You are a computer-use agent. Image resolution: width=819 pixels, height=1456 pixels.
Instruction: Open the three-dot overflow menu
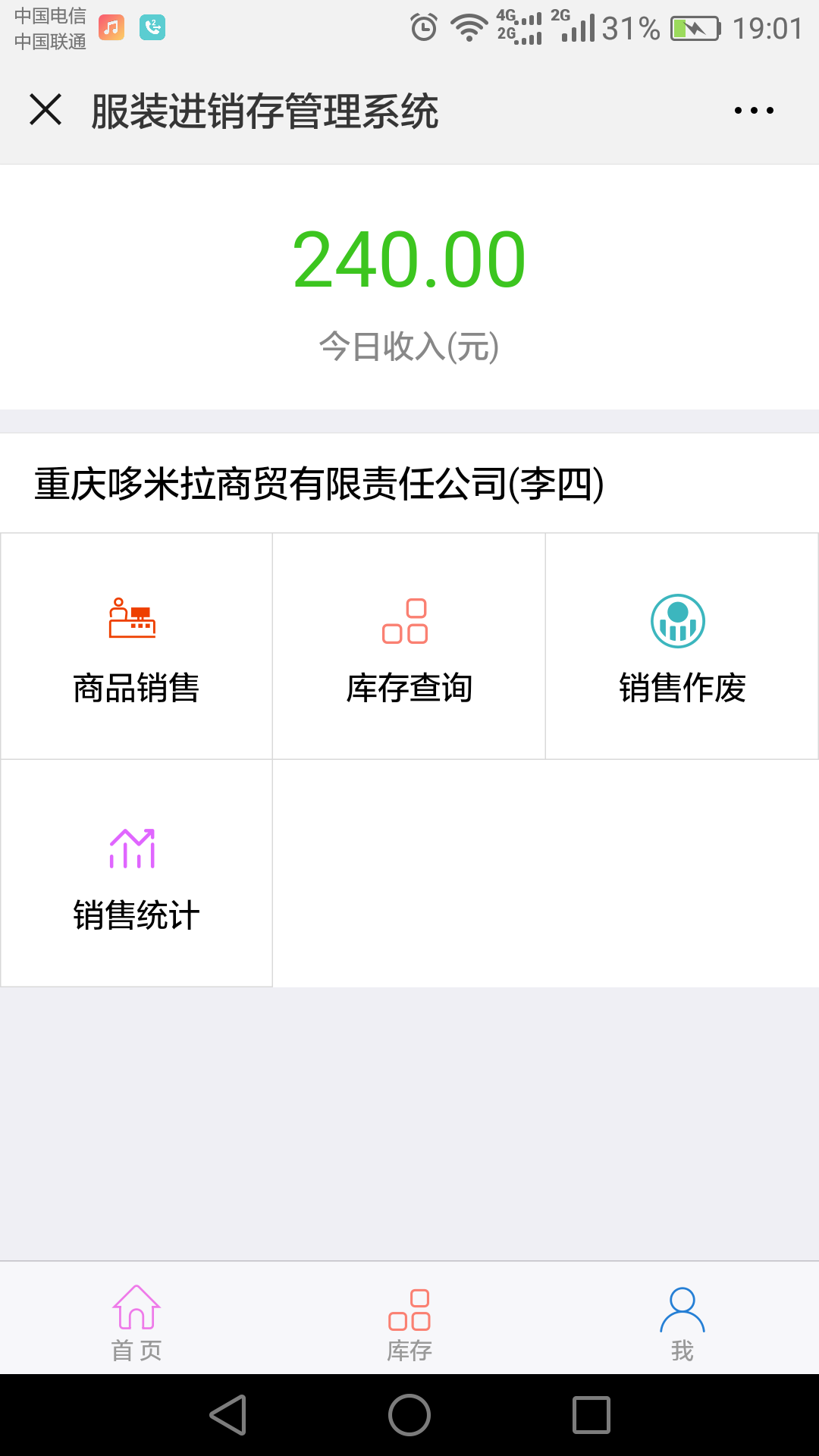[754, 111]
